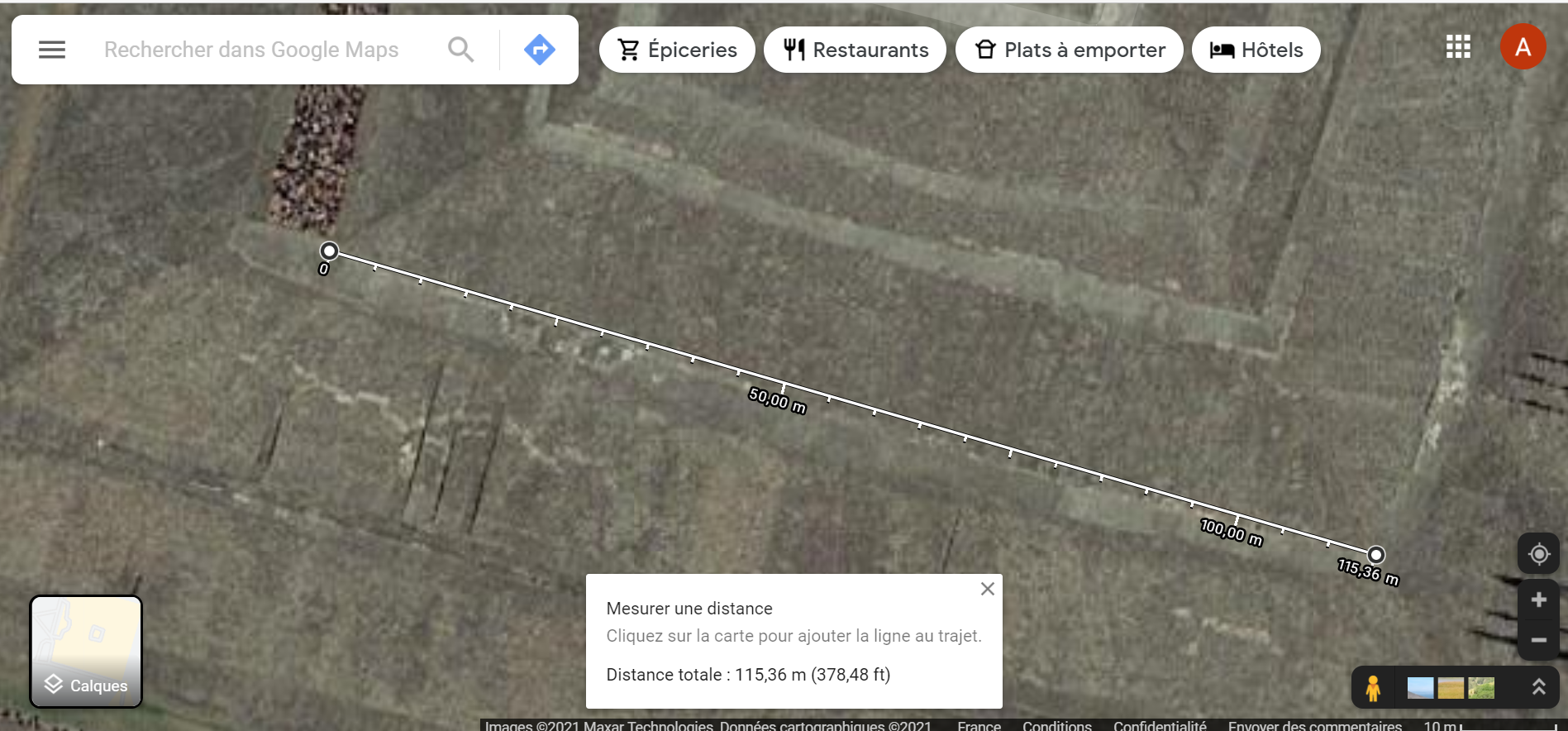Screen dimensions: 1568x731
Task: Open the Confidentialité link
Action: coord(1159,725)
